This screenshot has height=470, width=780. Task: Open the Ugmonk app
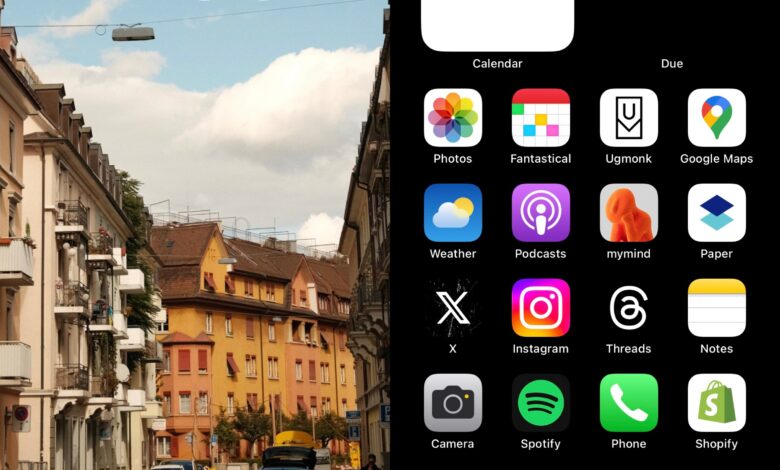coord(629,118)
